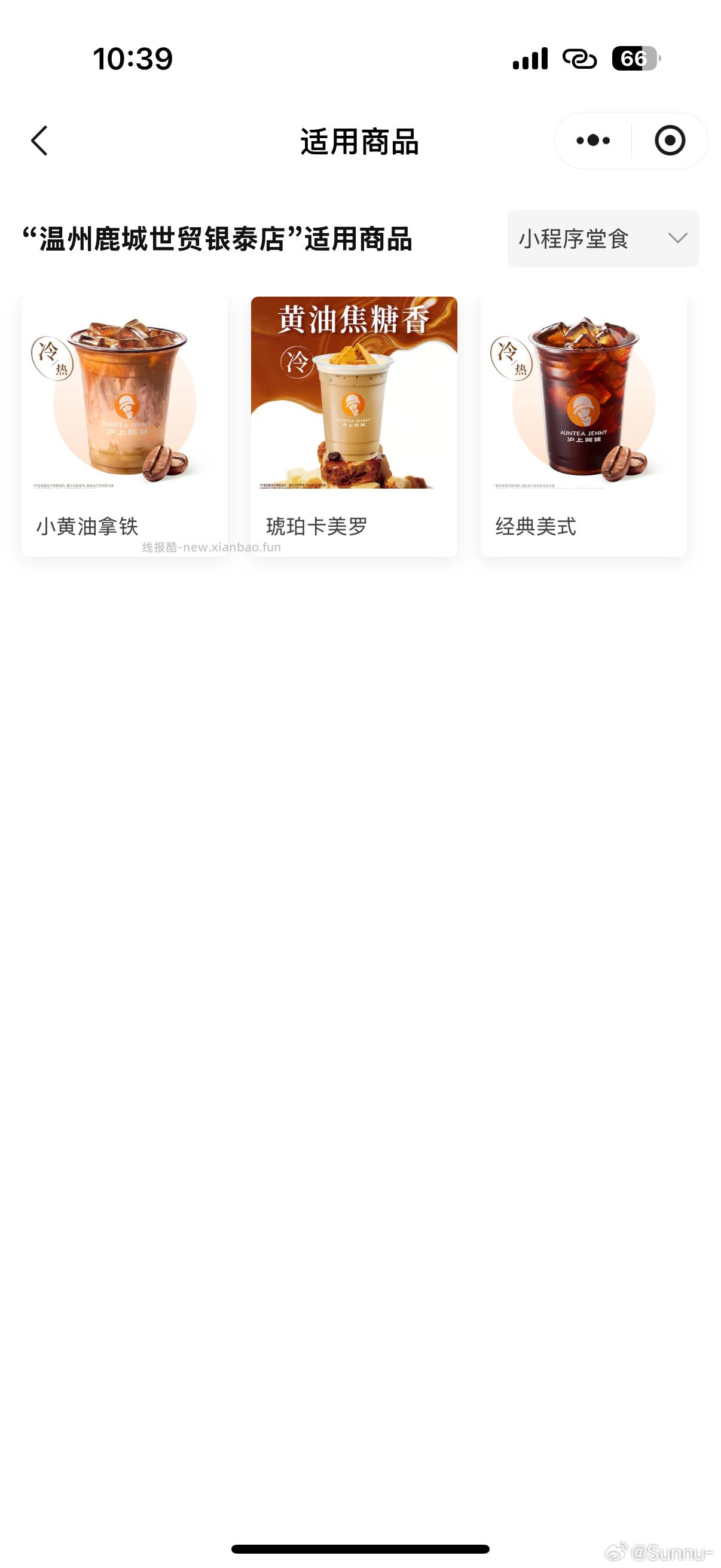Expand the order type selector menu
The height and width of the screenshot is (1568, 721).
pos(603,239)
